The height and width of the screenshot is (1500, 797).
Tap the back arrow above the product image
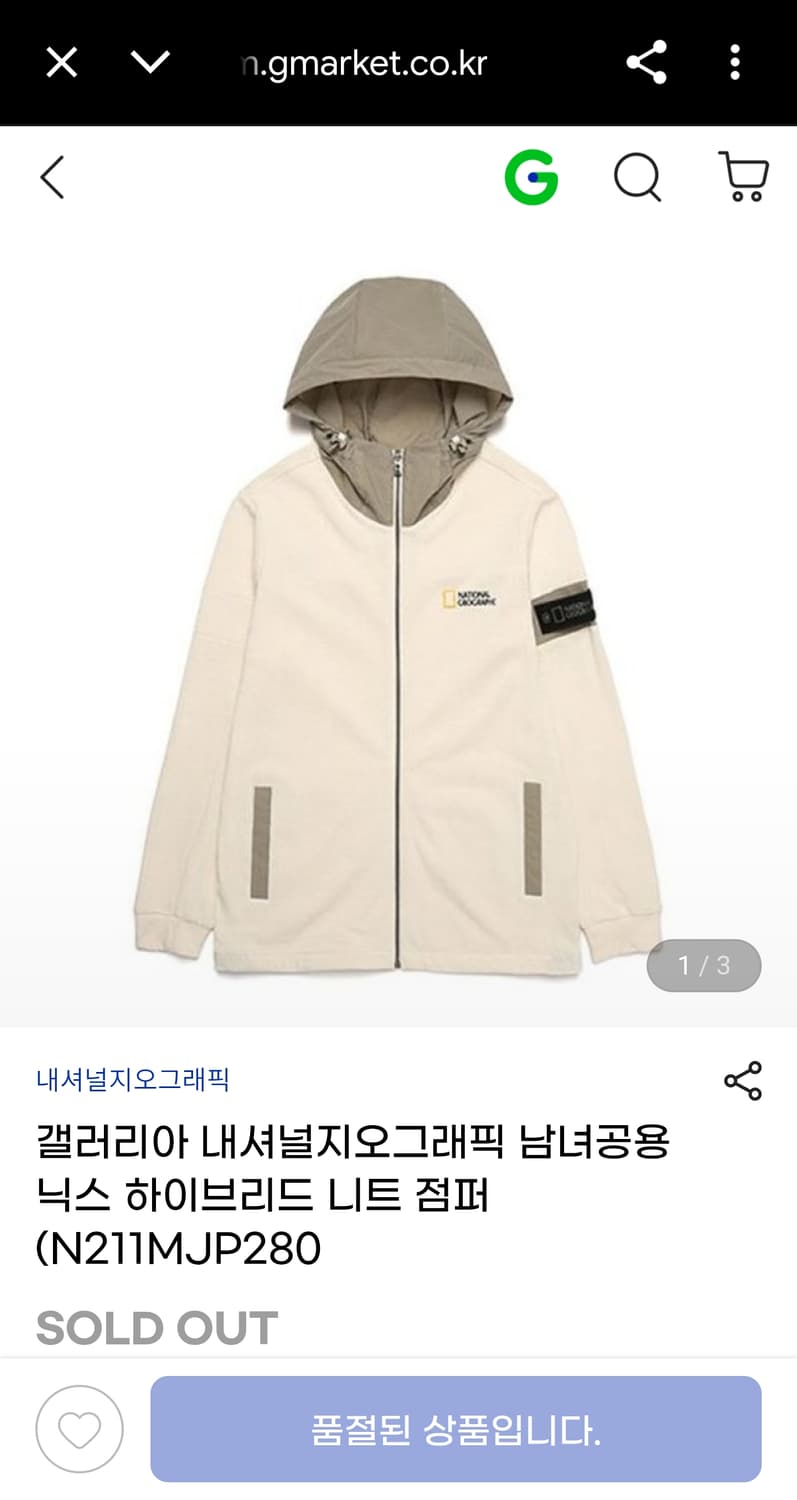click(x=52, y=178)
